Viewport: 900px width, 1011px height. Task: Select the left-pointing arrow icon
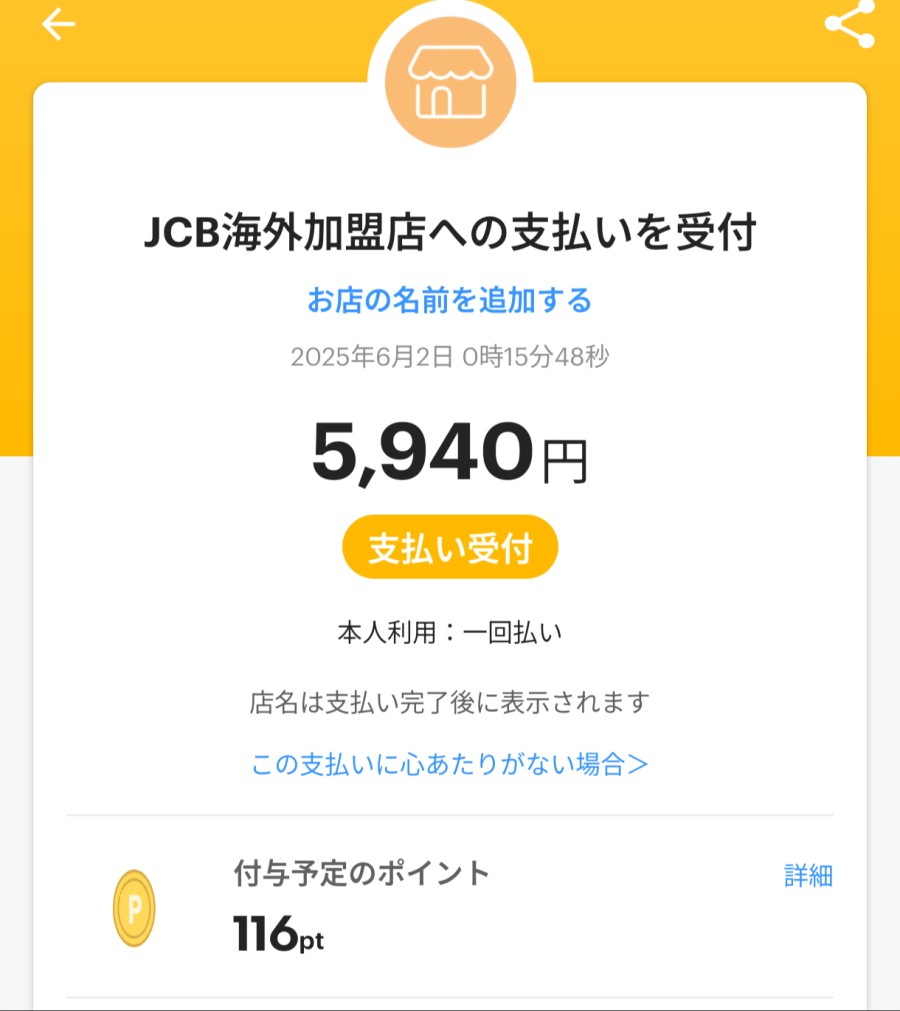click(57, 22)
